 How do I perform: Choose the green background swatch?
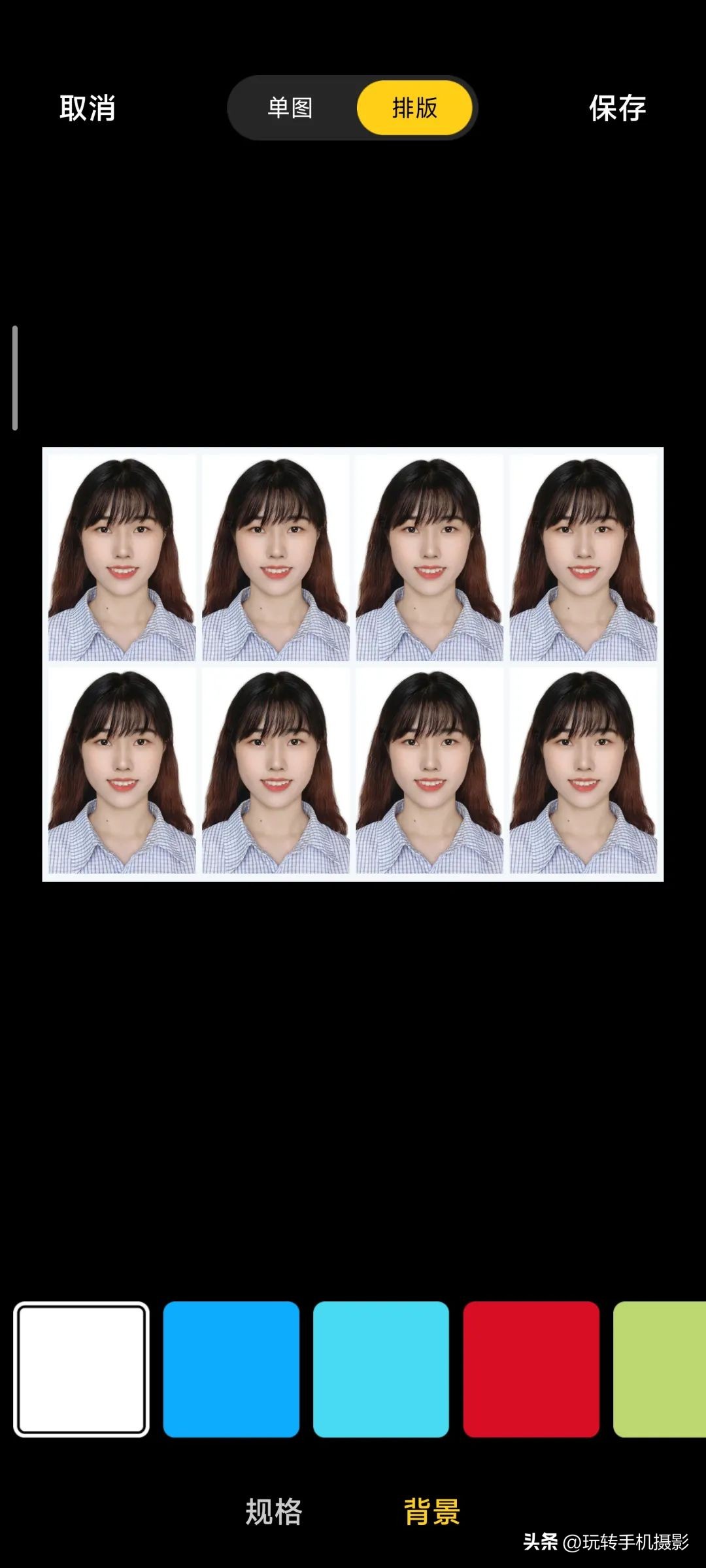click(x=660, y=1369)
